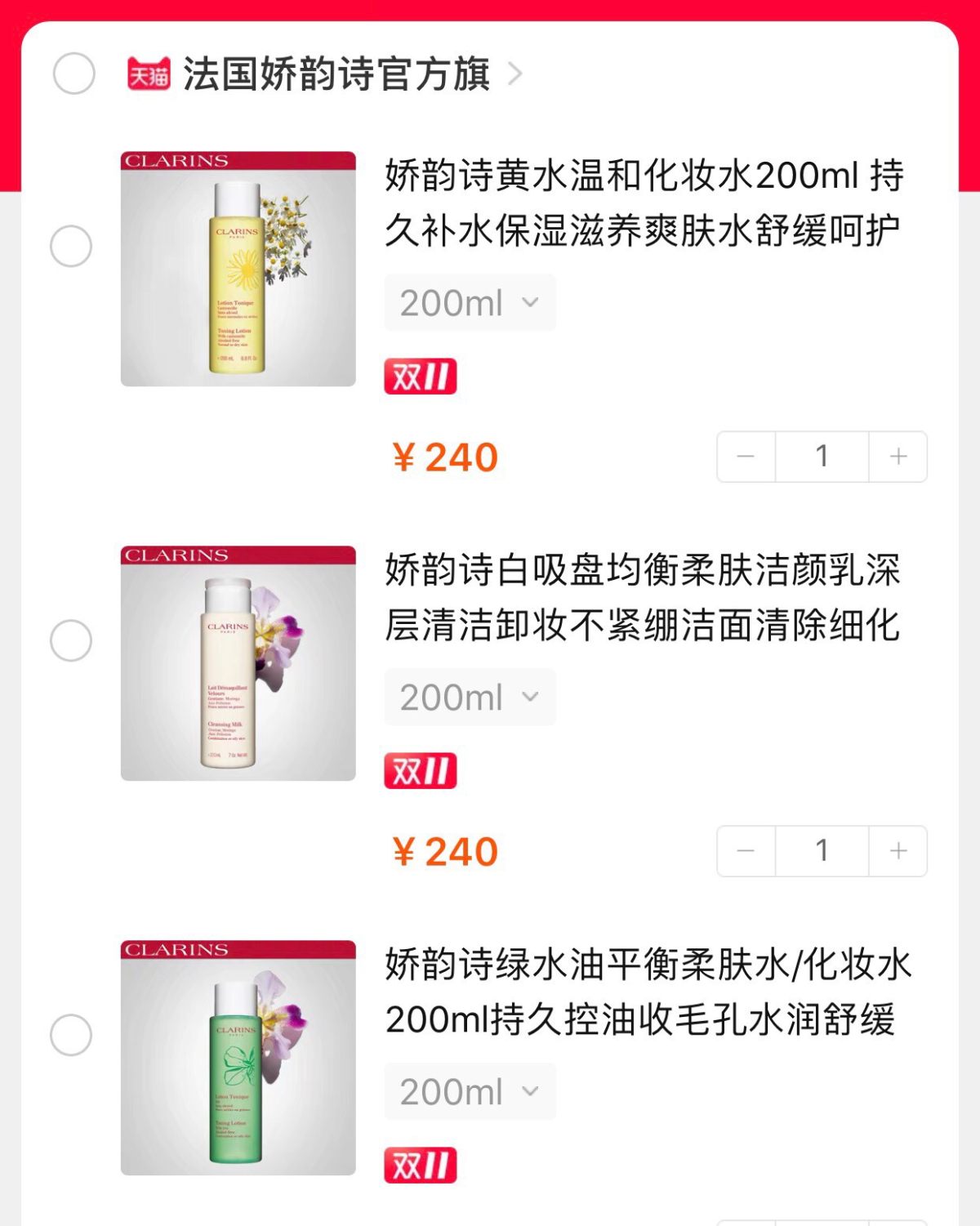The image size is (980, 1226).
Task: Open the 200ml spec dropdown for 绿水化妆水
Action: (469, 1090)
